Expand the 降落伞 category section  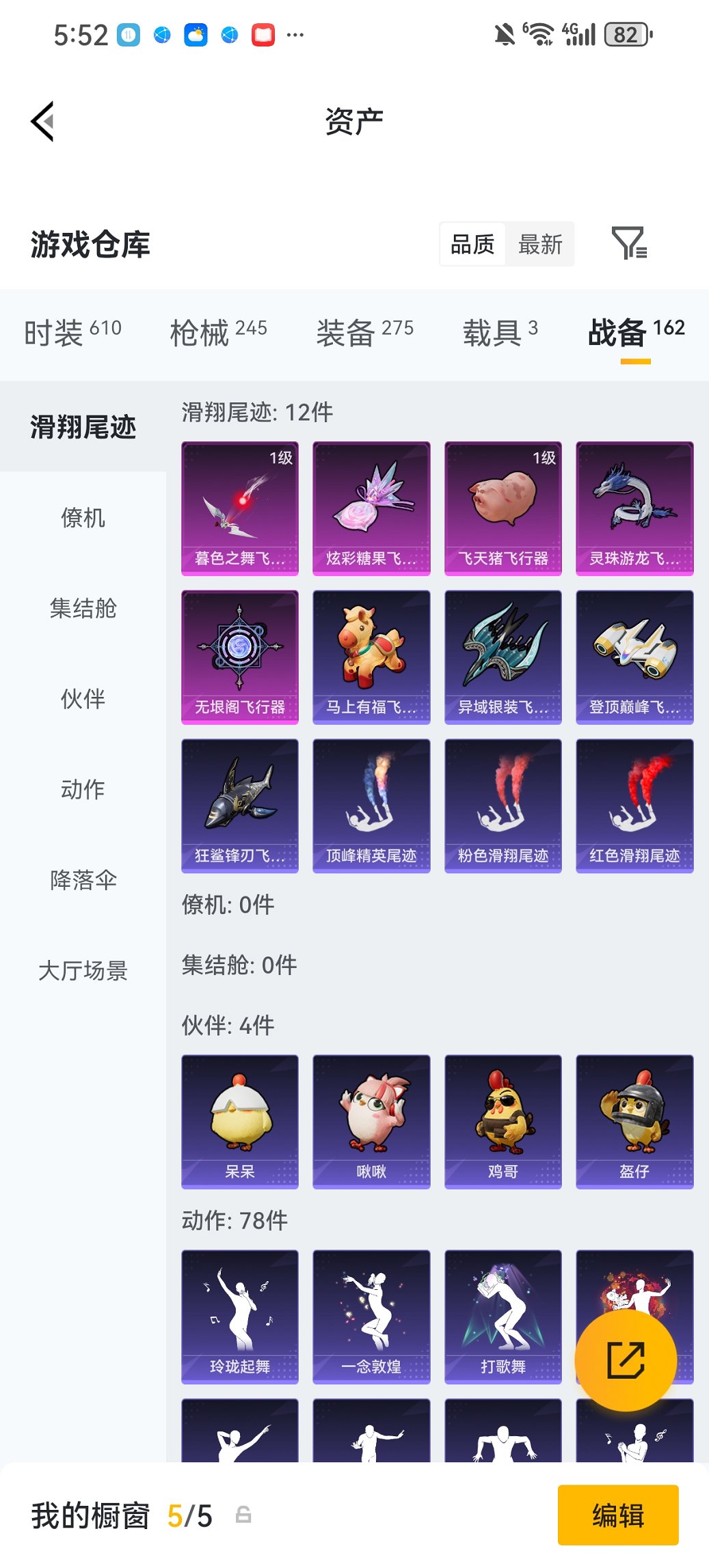83,880
